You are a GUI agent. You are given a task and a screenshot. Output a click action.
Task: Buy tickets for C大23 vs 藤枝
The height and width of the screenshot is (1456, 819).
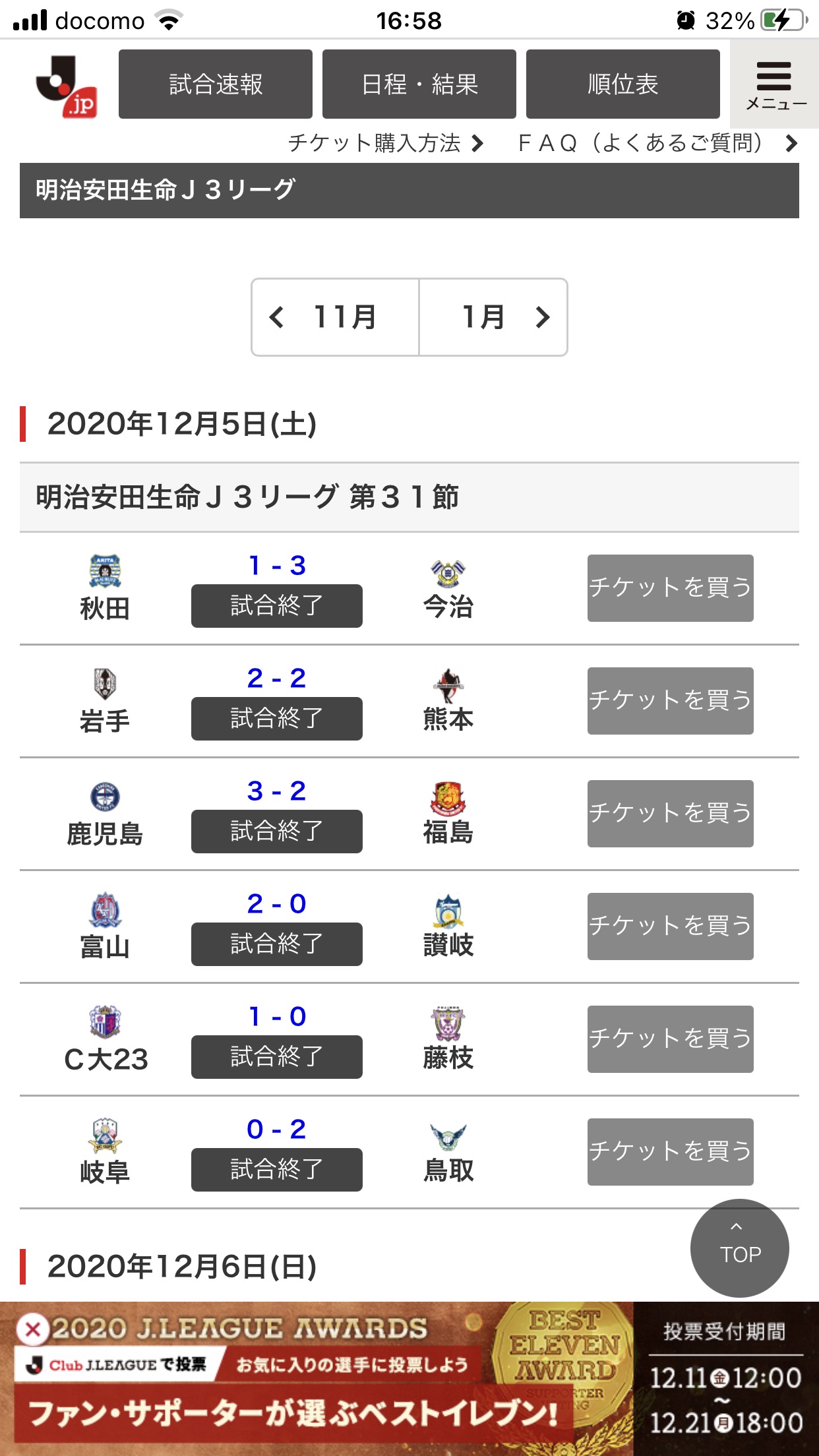tap(671, 1039)
